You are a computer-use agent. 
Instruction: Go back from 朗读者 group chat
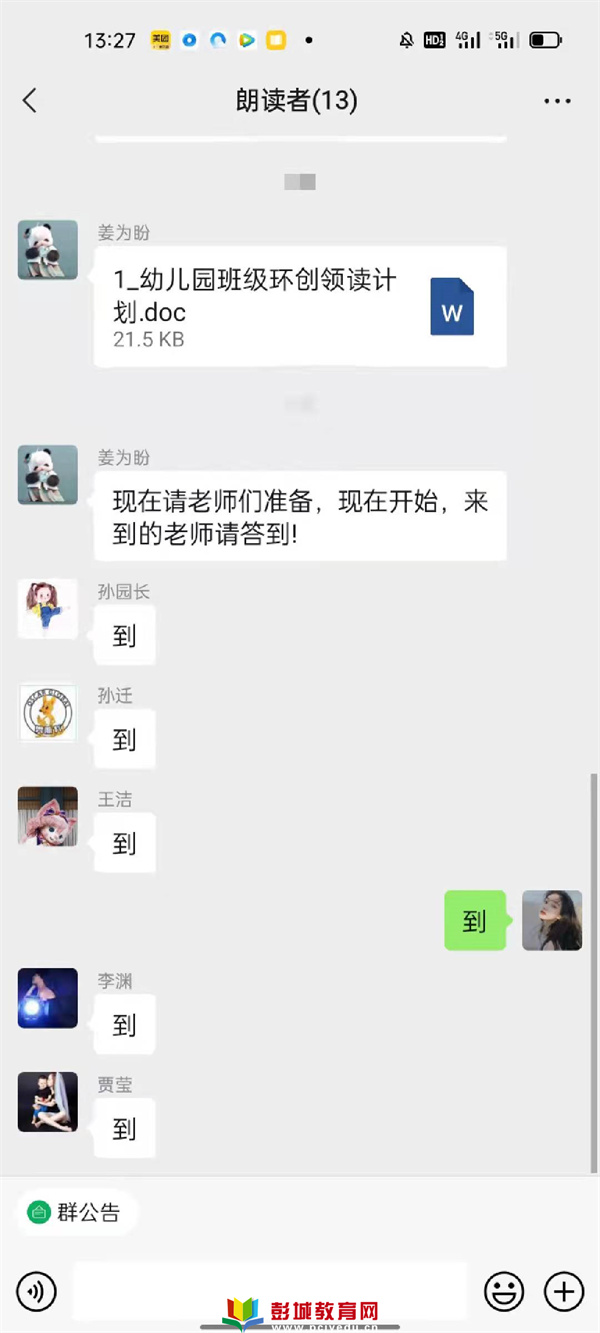[x=30, y=100]
